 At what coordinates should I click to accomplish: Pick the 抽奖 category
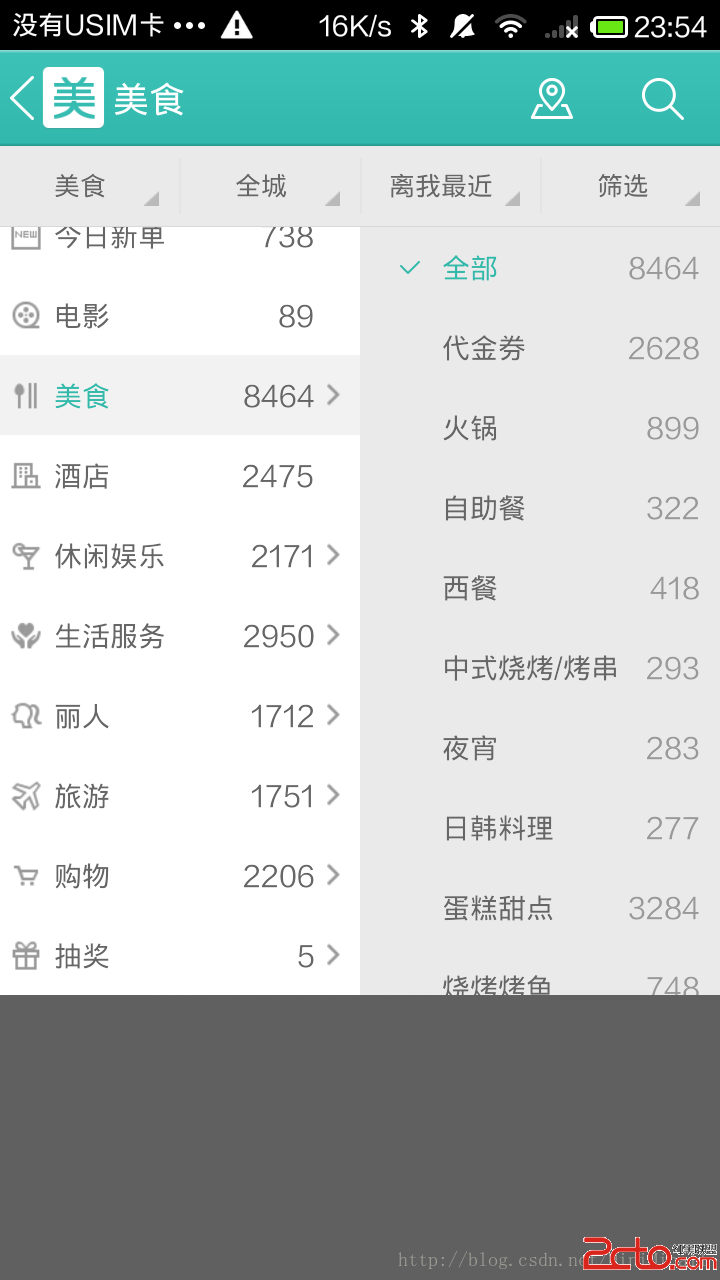click(x=180, y=956)
